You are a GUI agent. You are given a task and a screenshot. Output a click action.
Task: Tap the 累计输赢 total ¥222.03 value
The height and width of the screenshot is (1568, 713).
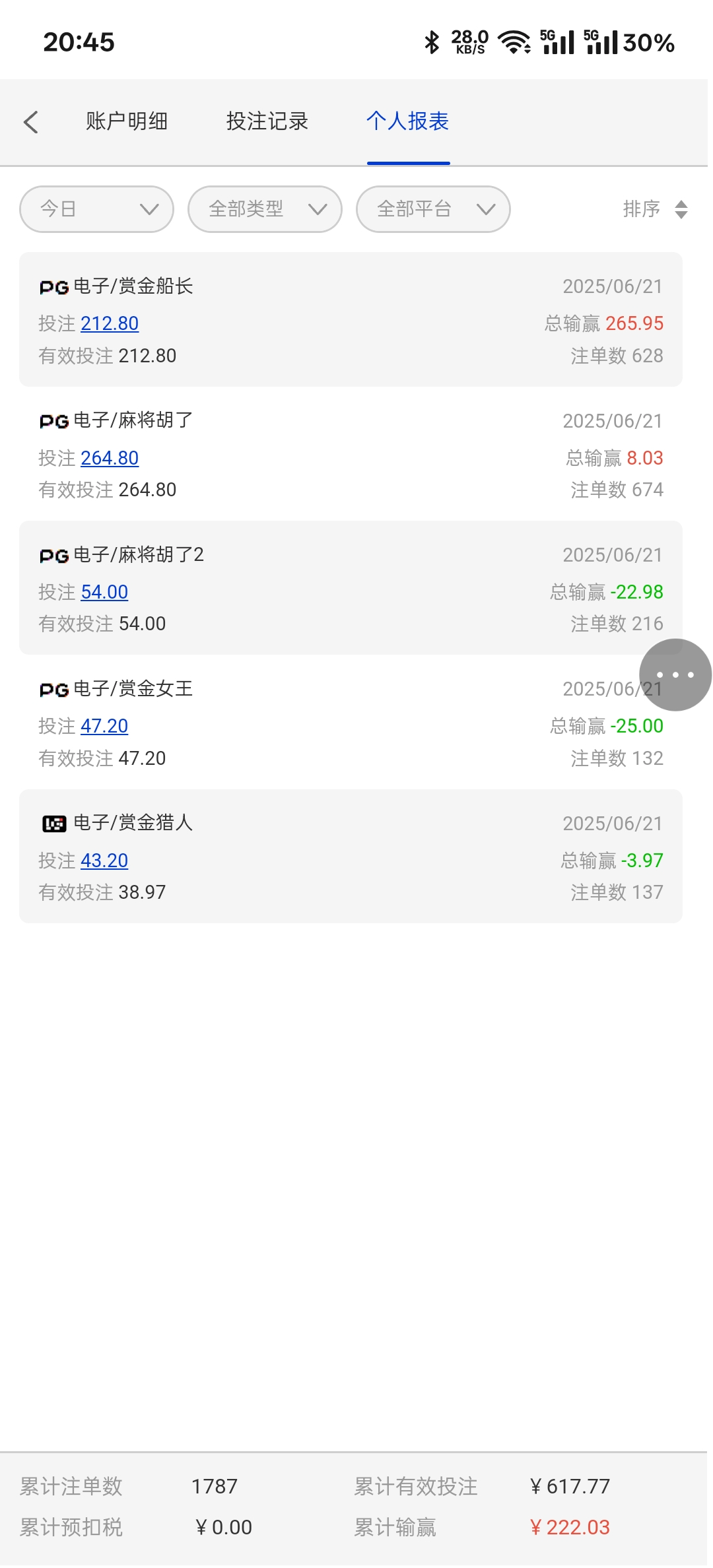tap(570, 1527)
